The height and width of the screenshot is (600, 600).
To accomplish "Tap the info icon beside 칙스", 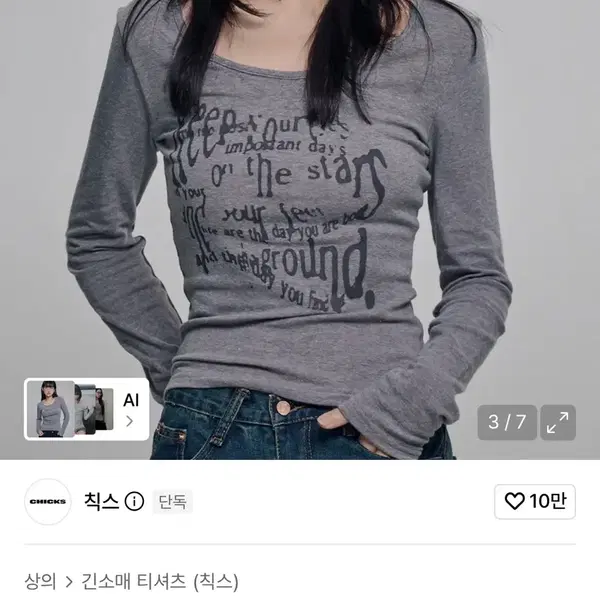I will [x=134, y=502].
